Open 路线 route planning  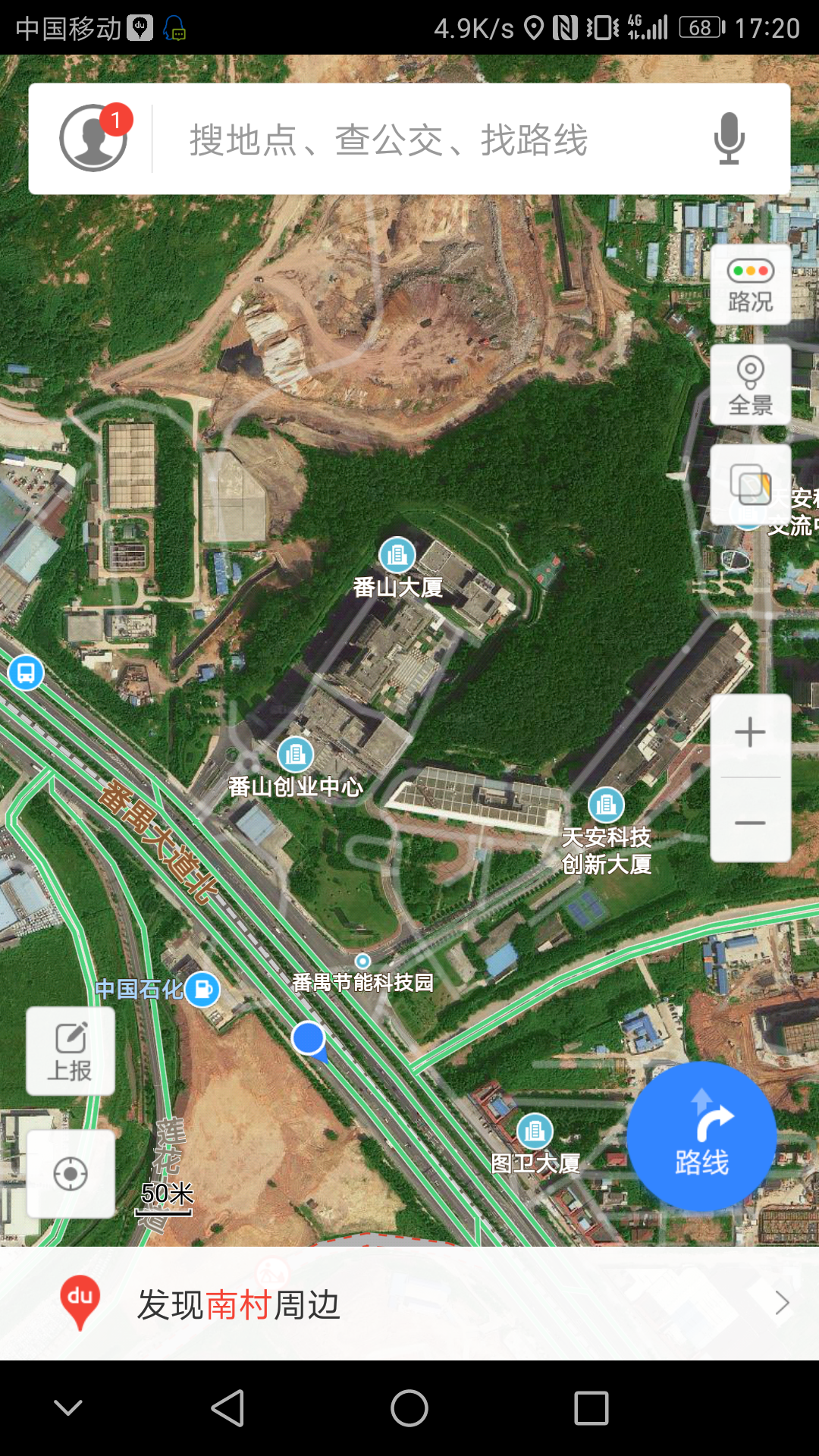pos(701,1136)
